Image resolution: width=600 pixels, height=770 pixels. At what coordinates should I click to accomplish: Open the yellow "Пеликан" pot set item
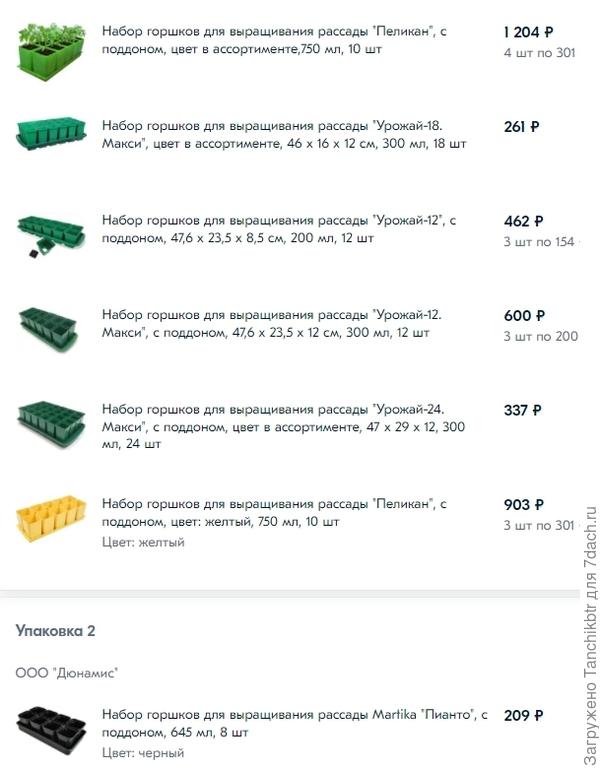[x=274, y=513]
